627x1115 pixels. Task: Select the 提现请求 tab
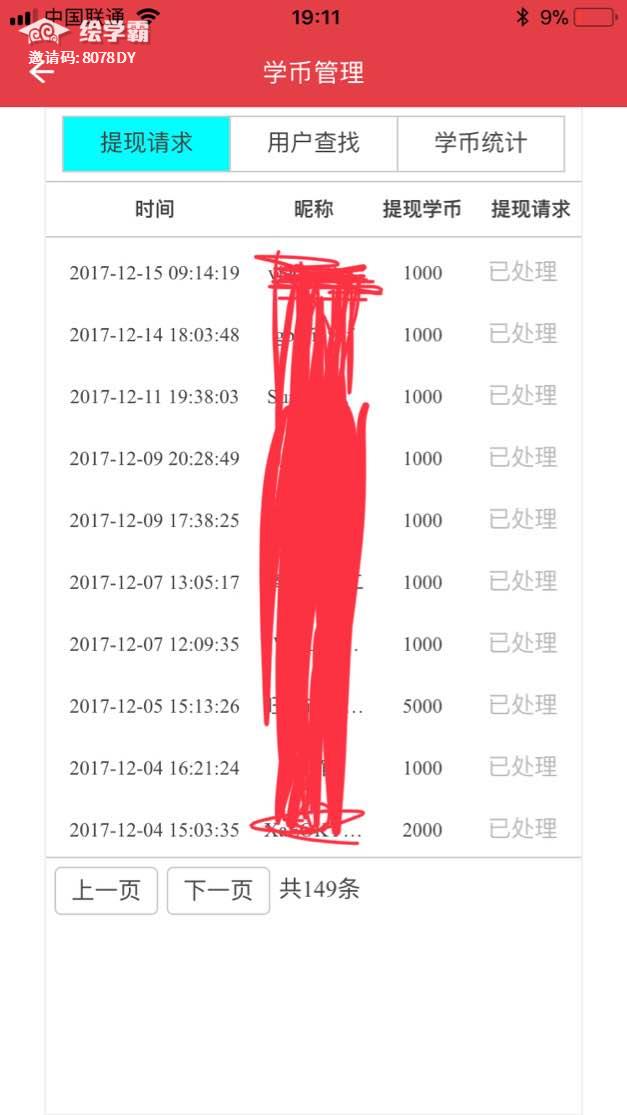coord(146,144)
